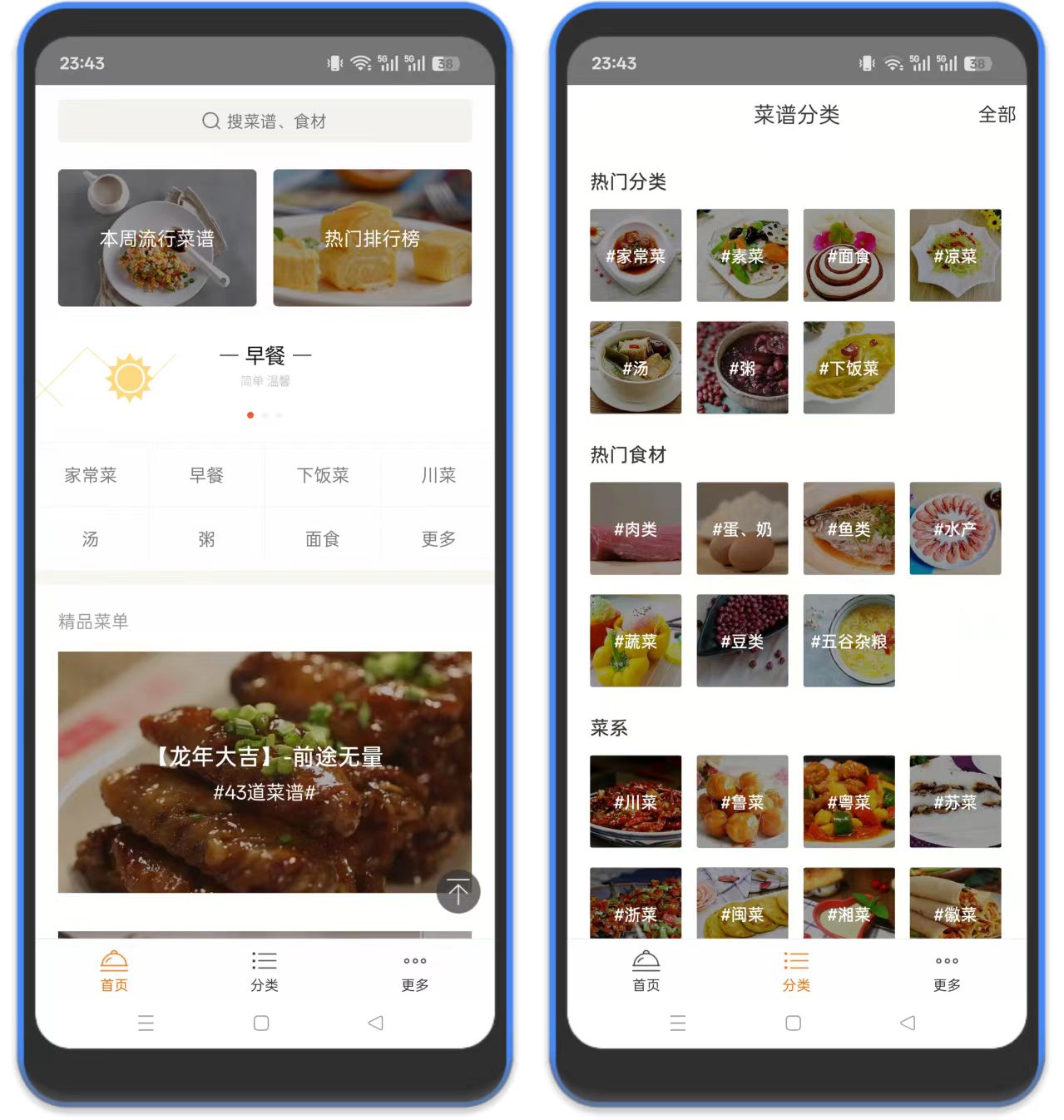Open the 热门排行榜 banner
This screenshot has width=1064, height=1120.
[372, 238]
